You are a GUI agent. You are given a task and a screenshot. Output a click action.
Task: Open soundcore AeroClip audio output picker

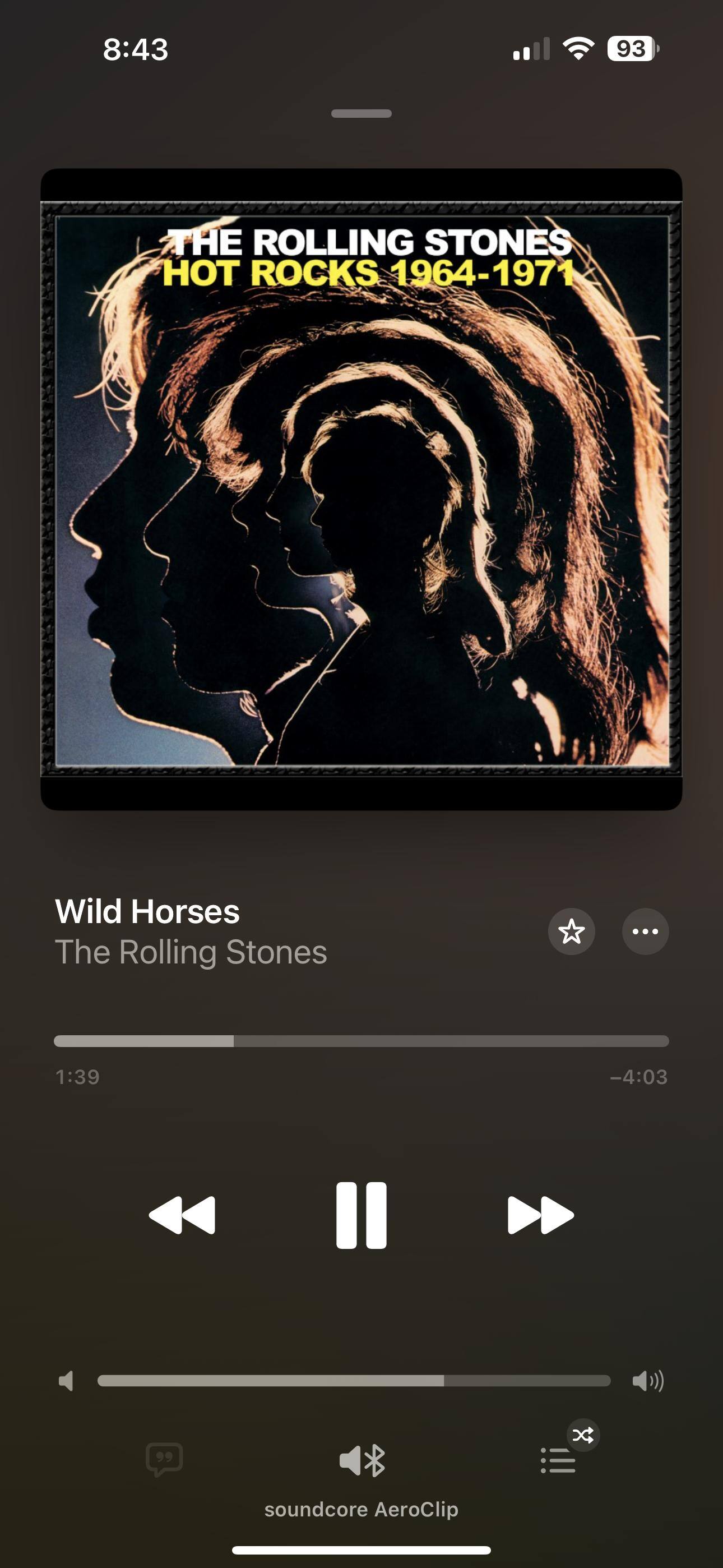click(x=361, y=1461)
